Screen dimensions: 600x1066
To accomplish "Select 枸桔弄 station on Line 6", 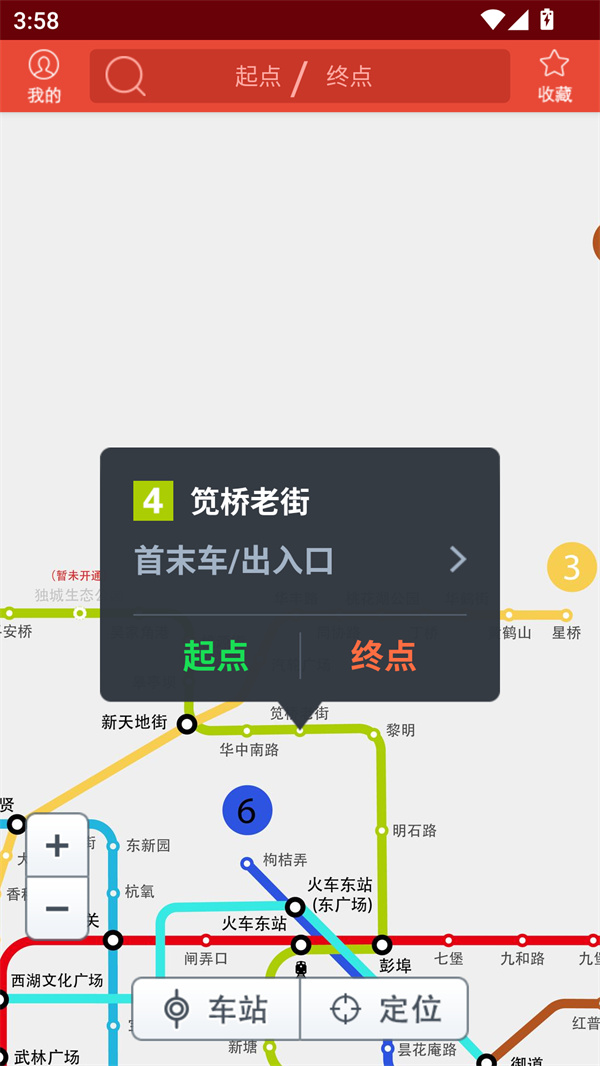I will tap(247, 862).
